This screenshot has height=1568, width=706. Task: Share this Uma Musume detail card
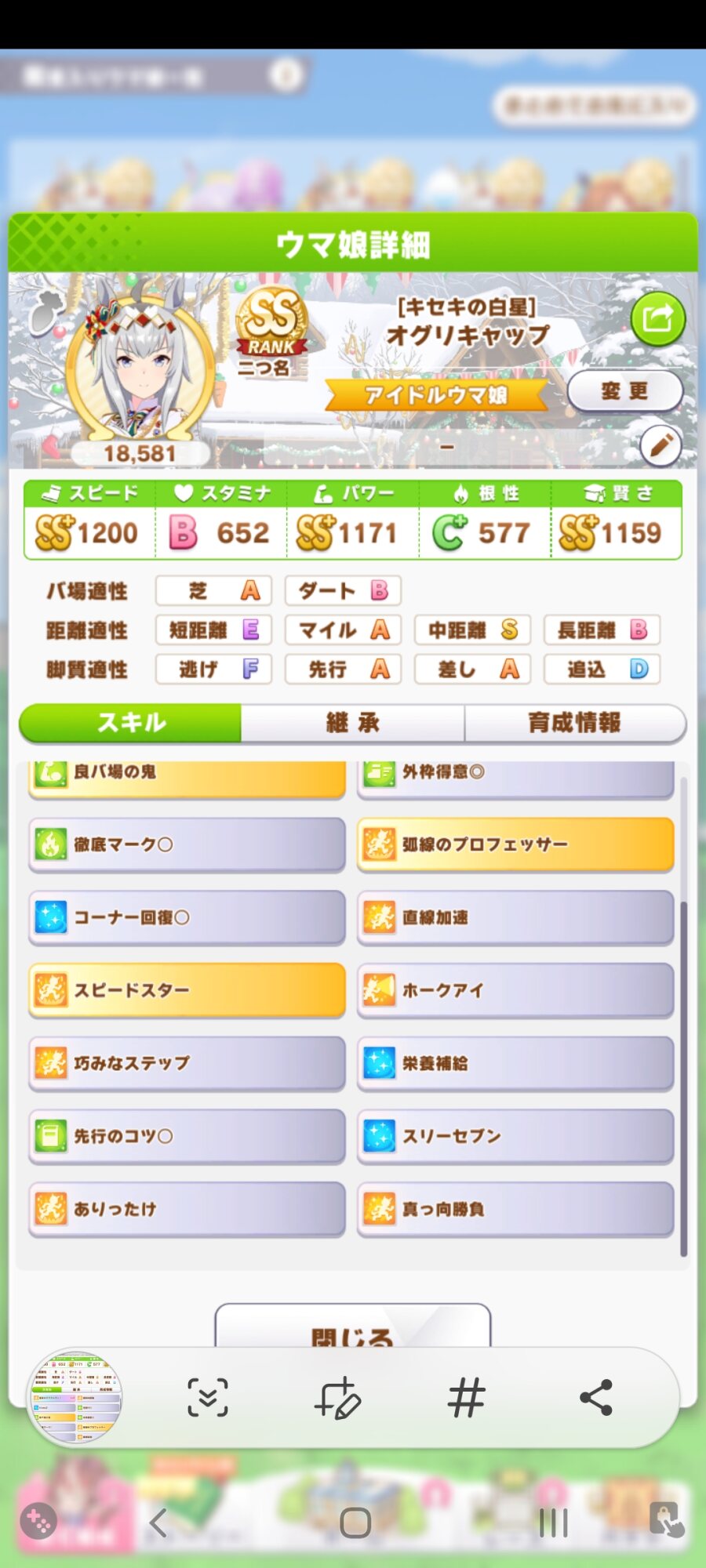click(x=657, y=318)
